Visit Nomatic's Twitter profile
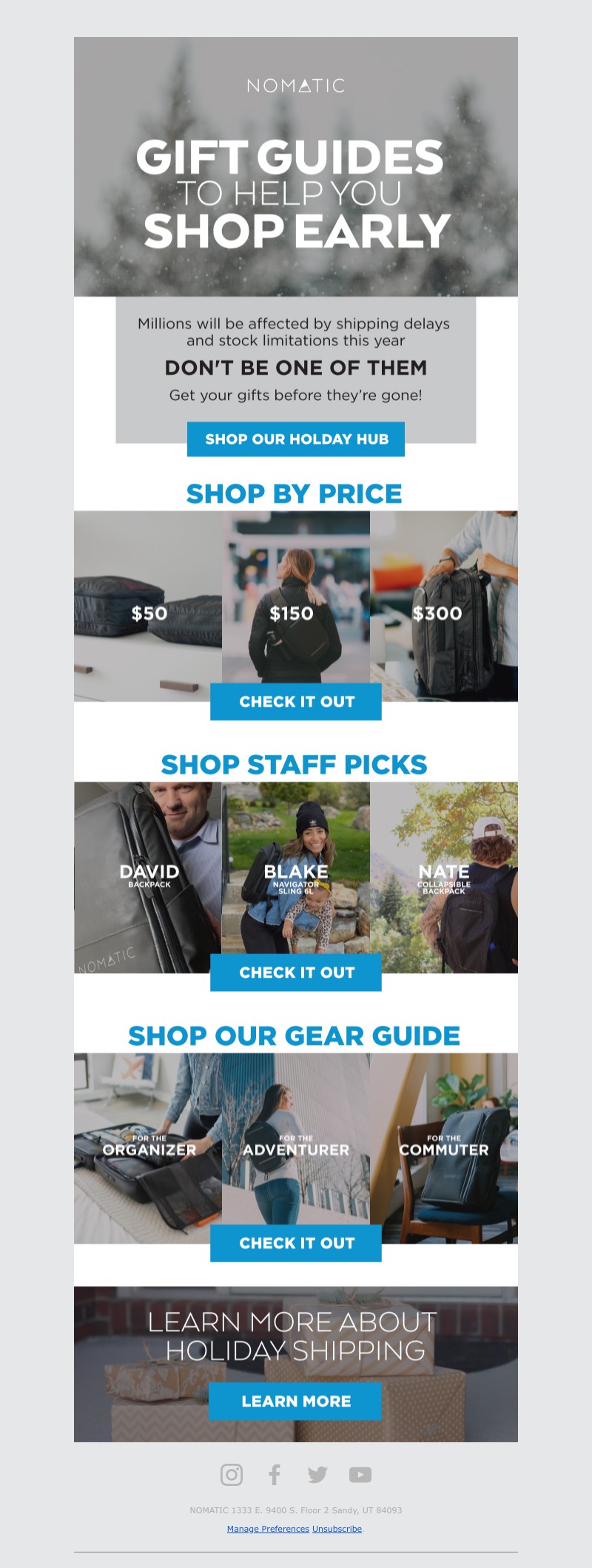The height and width of the screenshot is (1568, 592). click(x=317, y=1475)
